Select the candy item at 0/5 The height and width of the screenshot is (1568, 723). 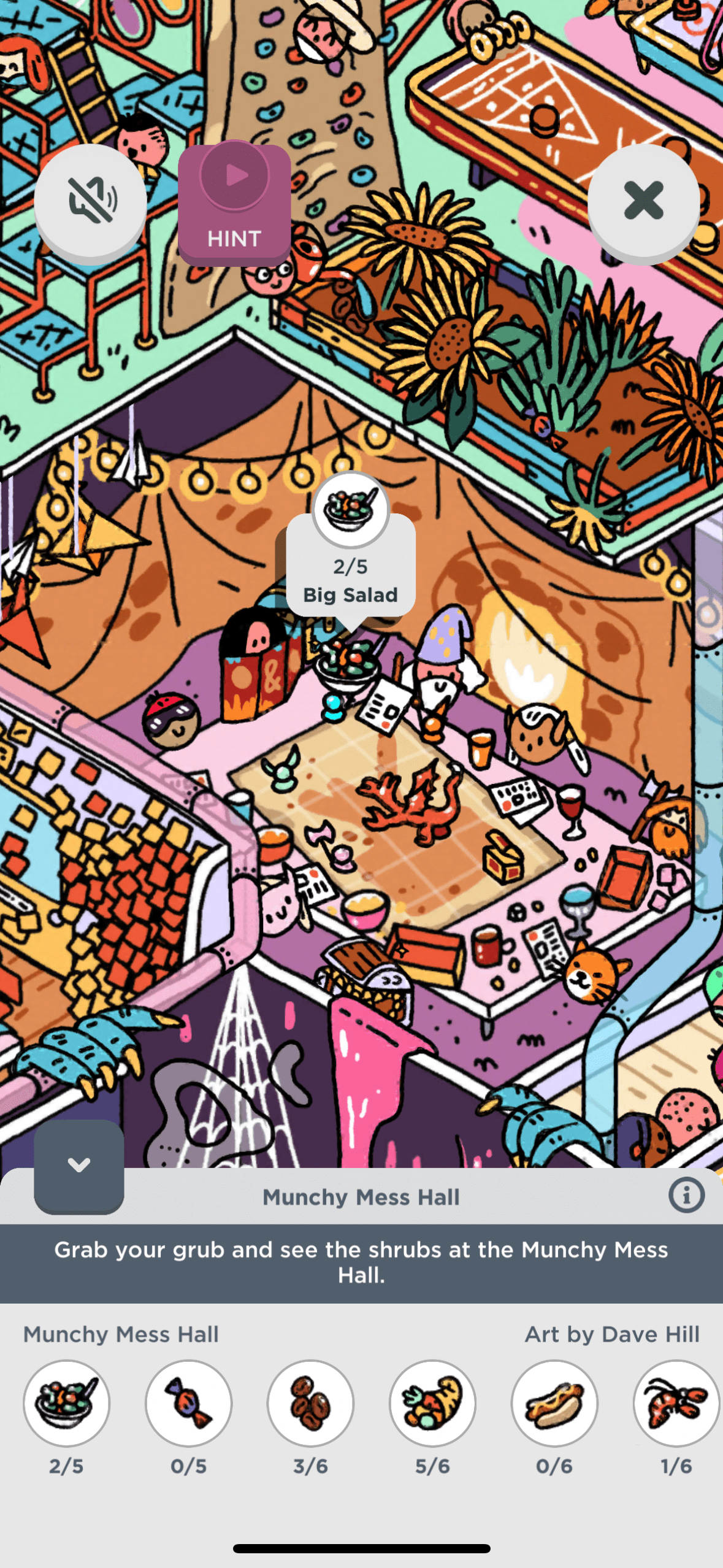188,1404
